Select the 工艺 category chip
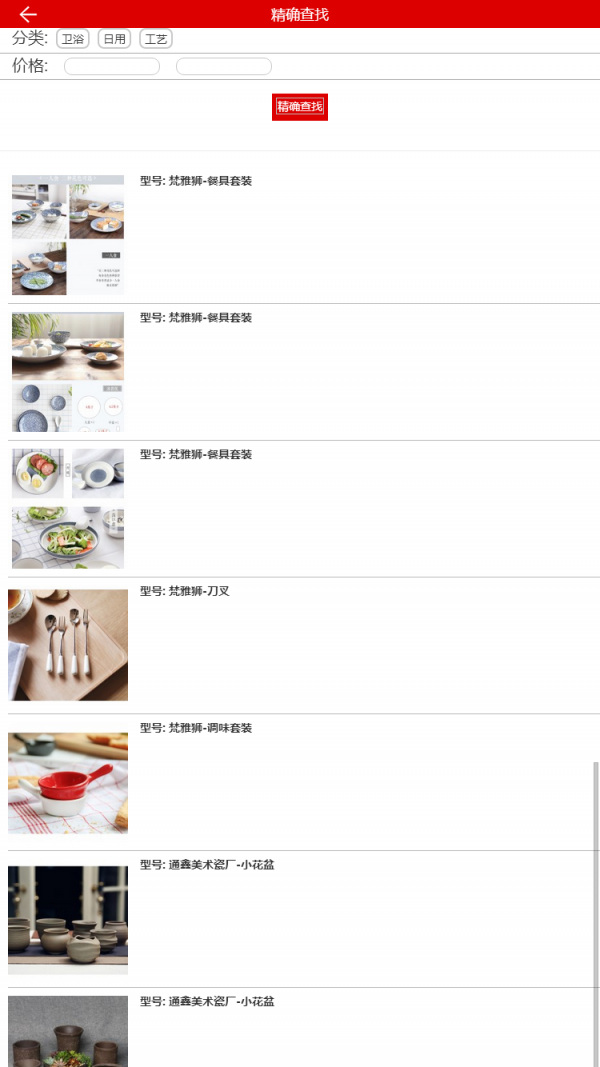Viewport: 600px width, 1067px height. click(x=156, y=39)
